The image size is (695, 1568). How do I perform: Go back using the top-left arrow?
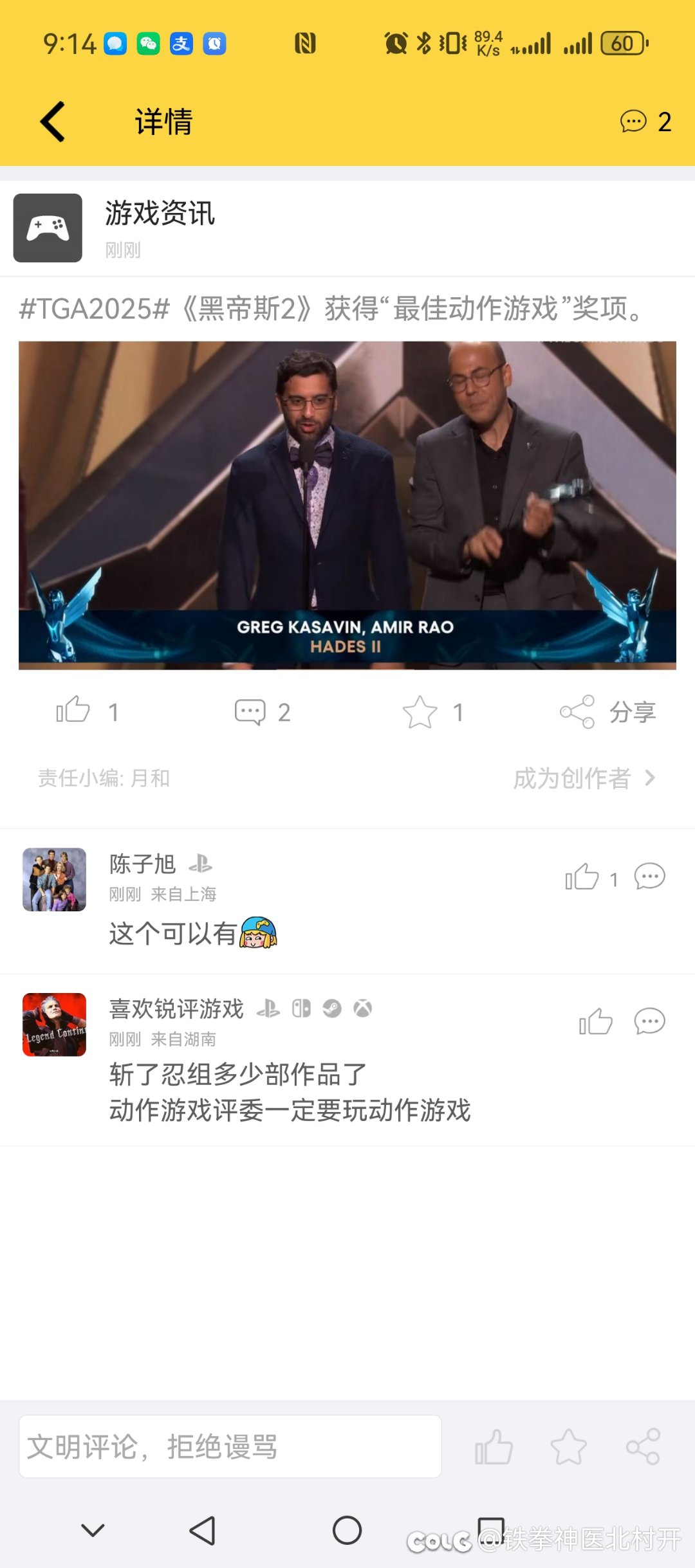click(x=53, y=123)
